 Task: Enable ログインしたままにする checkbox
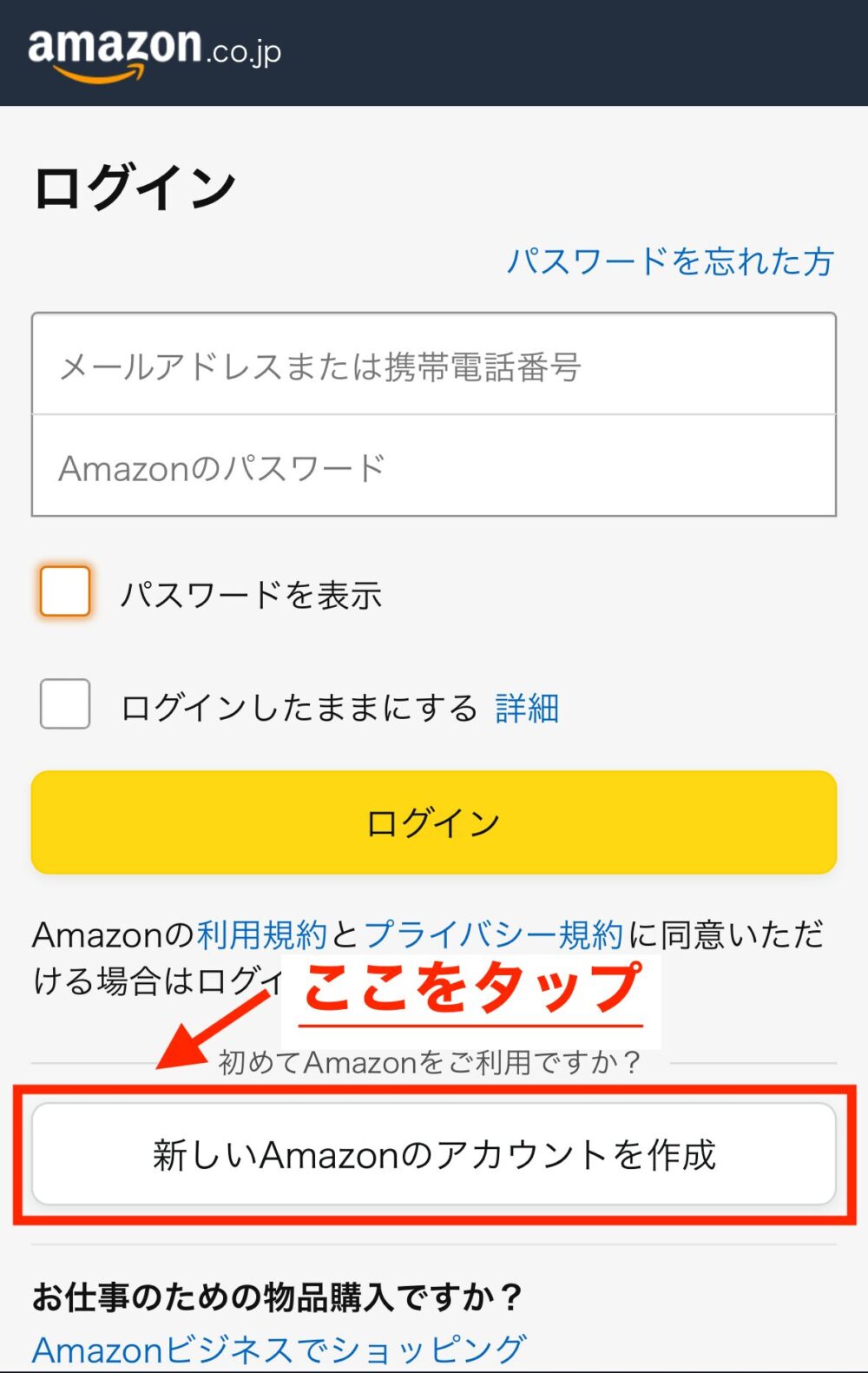(65, 704)
